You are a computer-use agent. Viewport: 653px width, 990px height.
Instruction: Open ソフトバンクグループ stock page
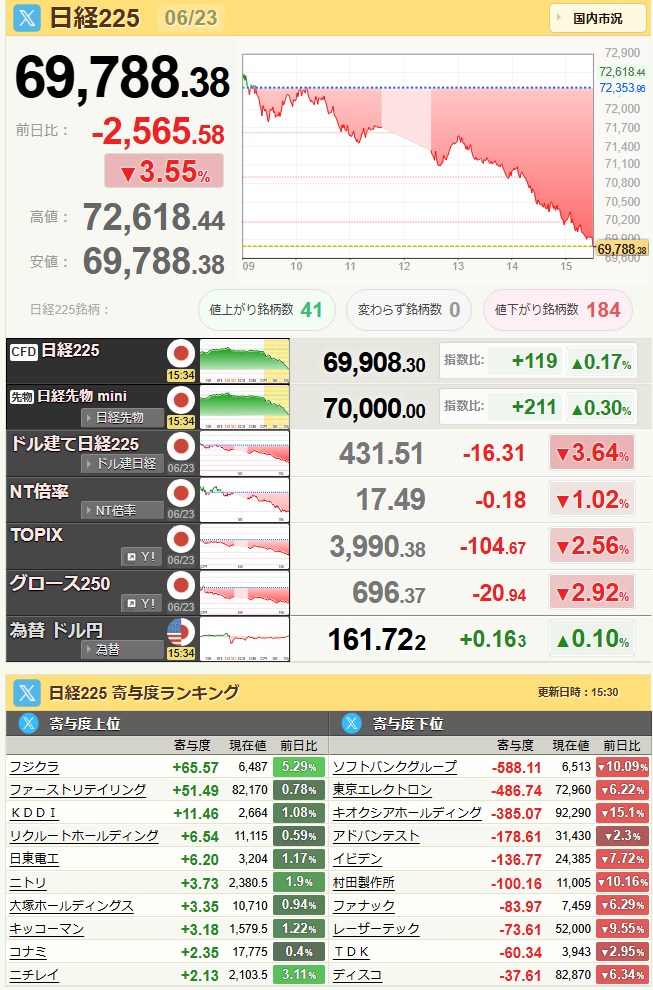[x=395, y=766]
